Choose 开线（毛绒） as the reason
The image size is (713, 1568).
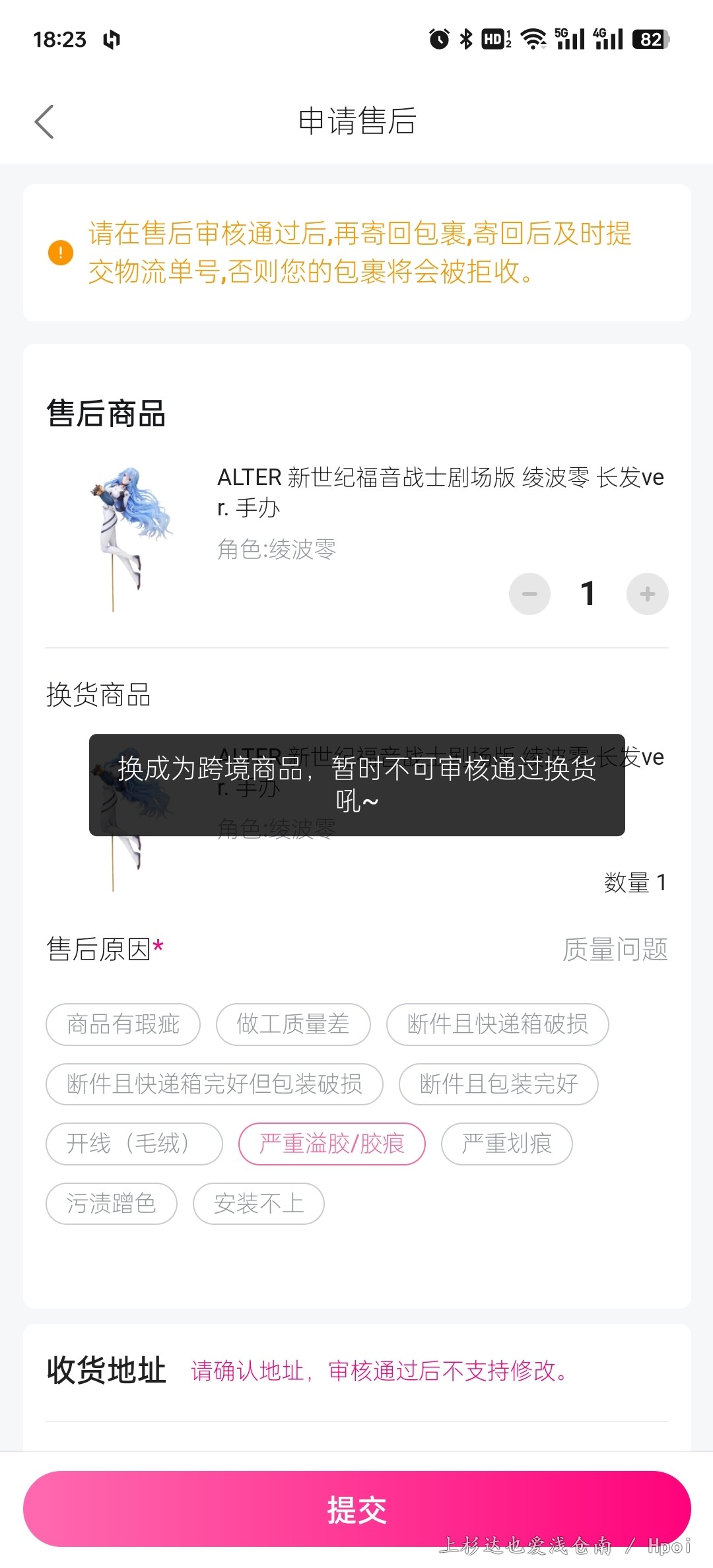pyautogui.click(x=134, y=1144)
